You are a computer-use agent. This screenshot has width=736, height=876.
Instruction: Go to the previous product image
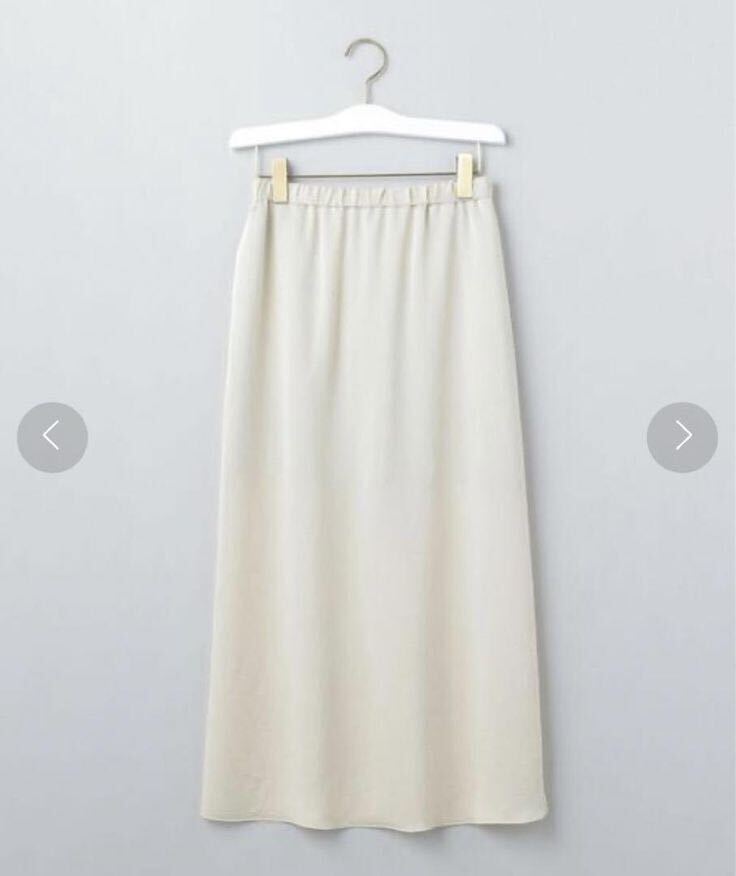click(52, 437)
